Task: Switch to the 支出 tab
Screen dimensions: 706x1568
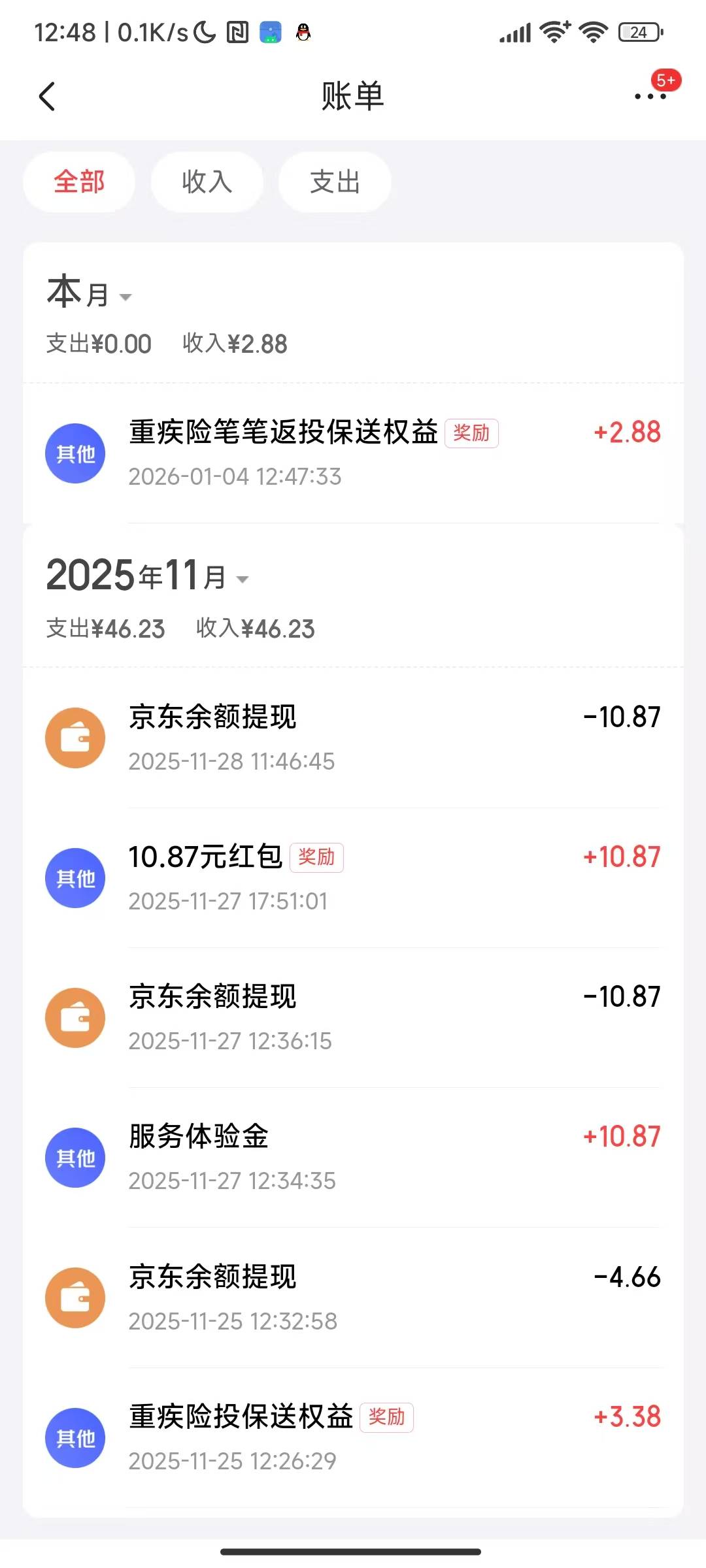Action: [x=335, y=182]
